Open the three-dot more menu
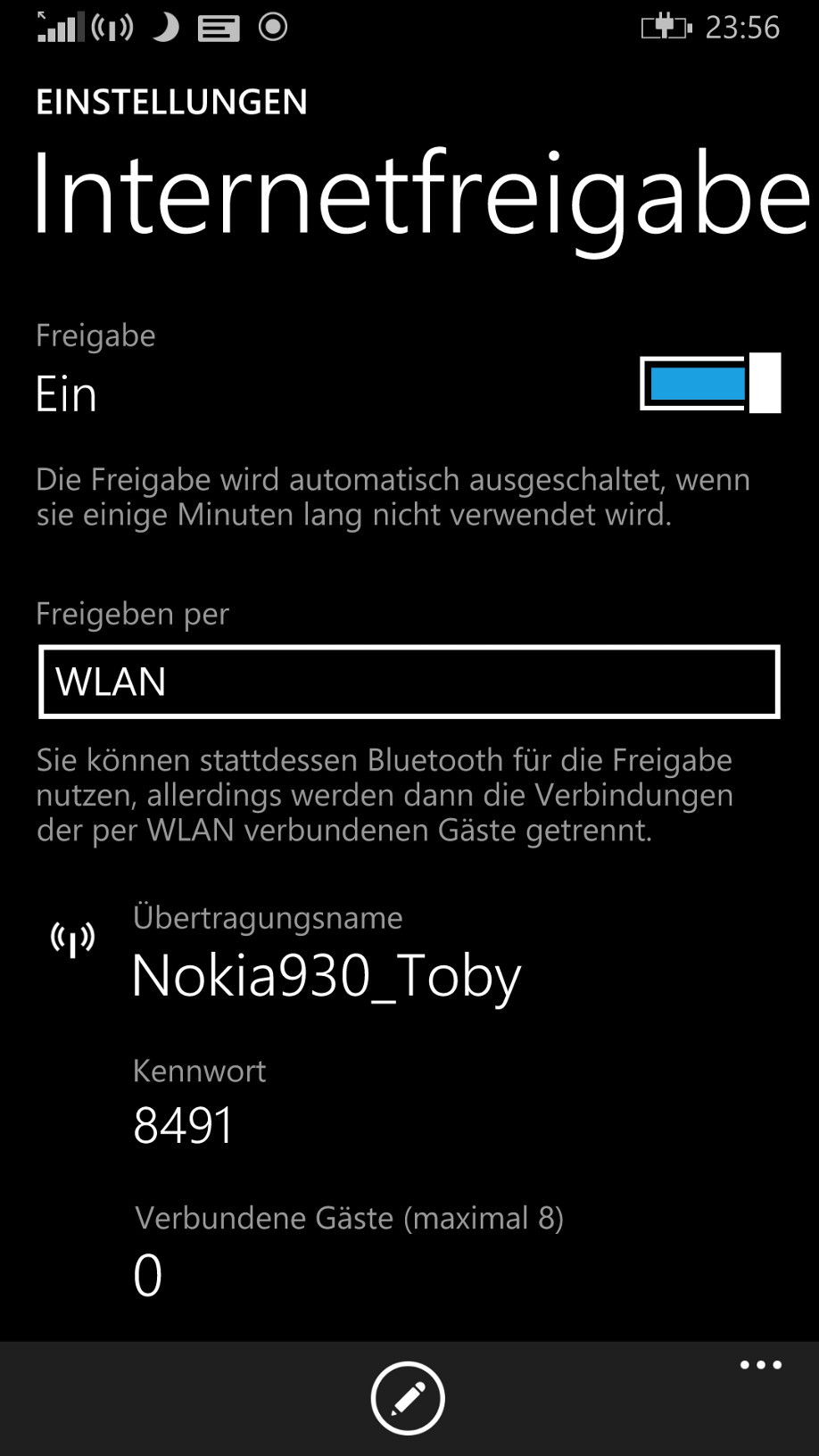The width and height of the screenshot is (819, 1456). pyautogui.click(x=760, y=1365)
